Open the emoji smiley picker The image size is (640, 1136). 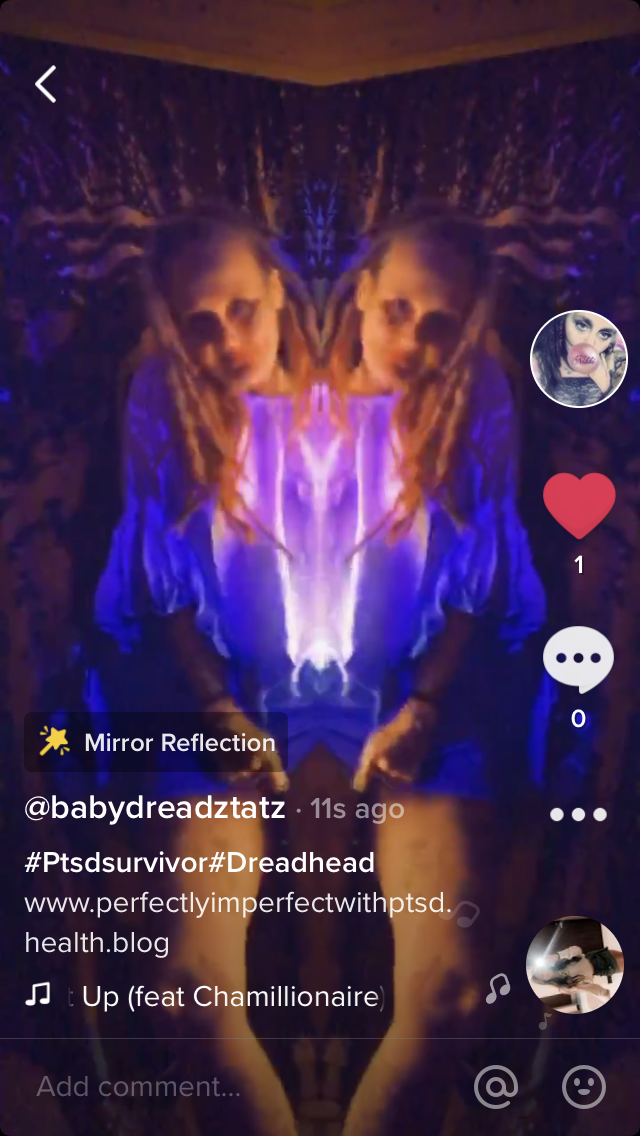[585, 1087]
